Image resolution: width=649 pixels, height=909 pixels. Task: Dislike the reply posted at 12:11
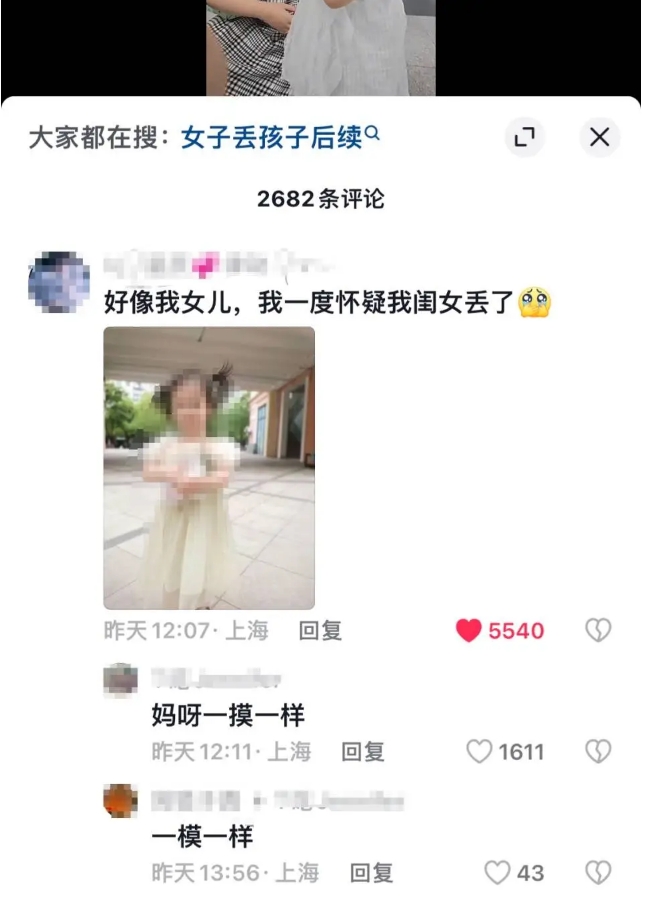[597, 751]
